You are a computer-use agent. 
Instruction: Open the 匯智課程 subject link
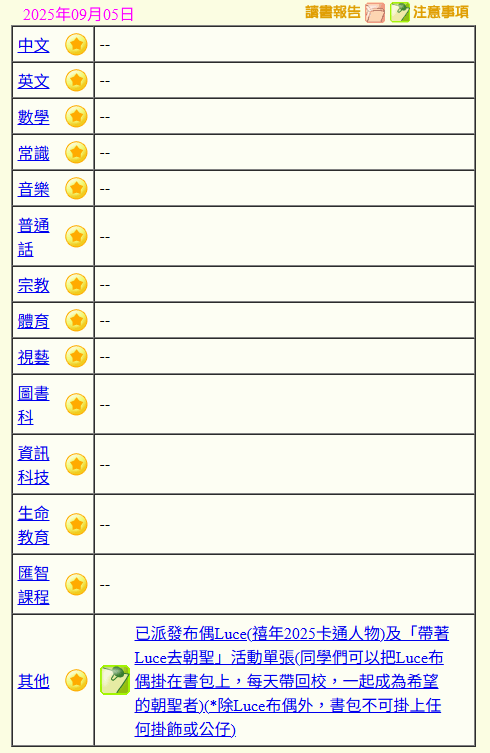point(34,585)
